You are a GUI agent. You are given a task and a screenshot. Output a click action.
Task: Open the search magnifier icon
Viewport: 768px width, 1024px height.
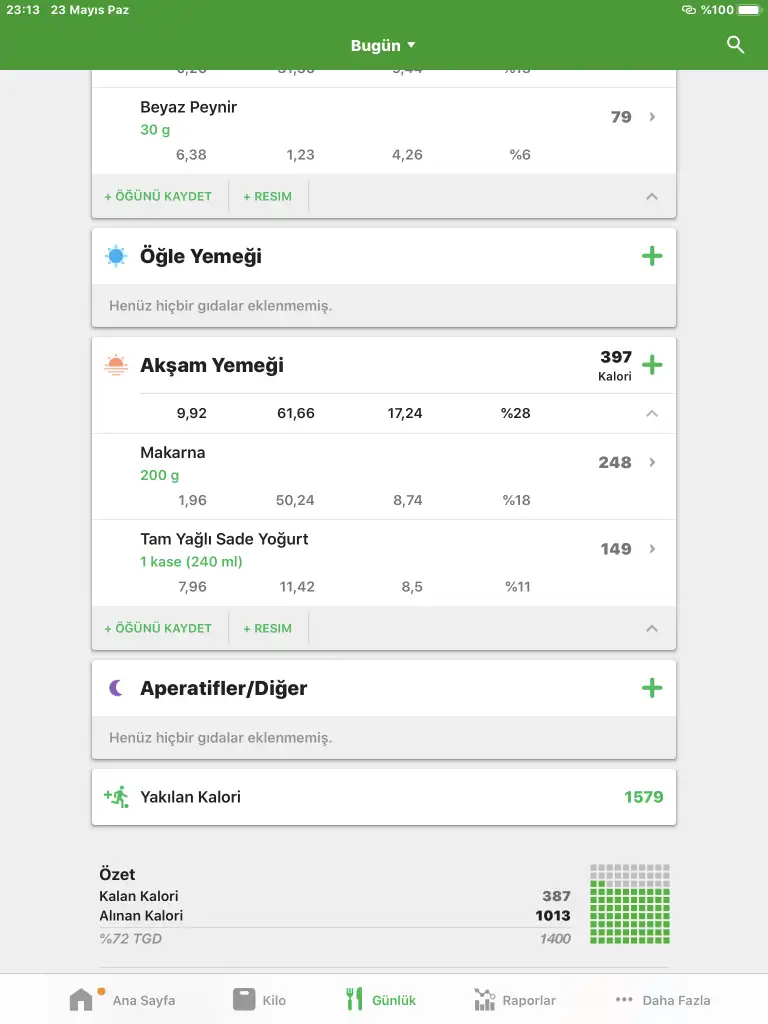735,45
